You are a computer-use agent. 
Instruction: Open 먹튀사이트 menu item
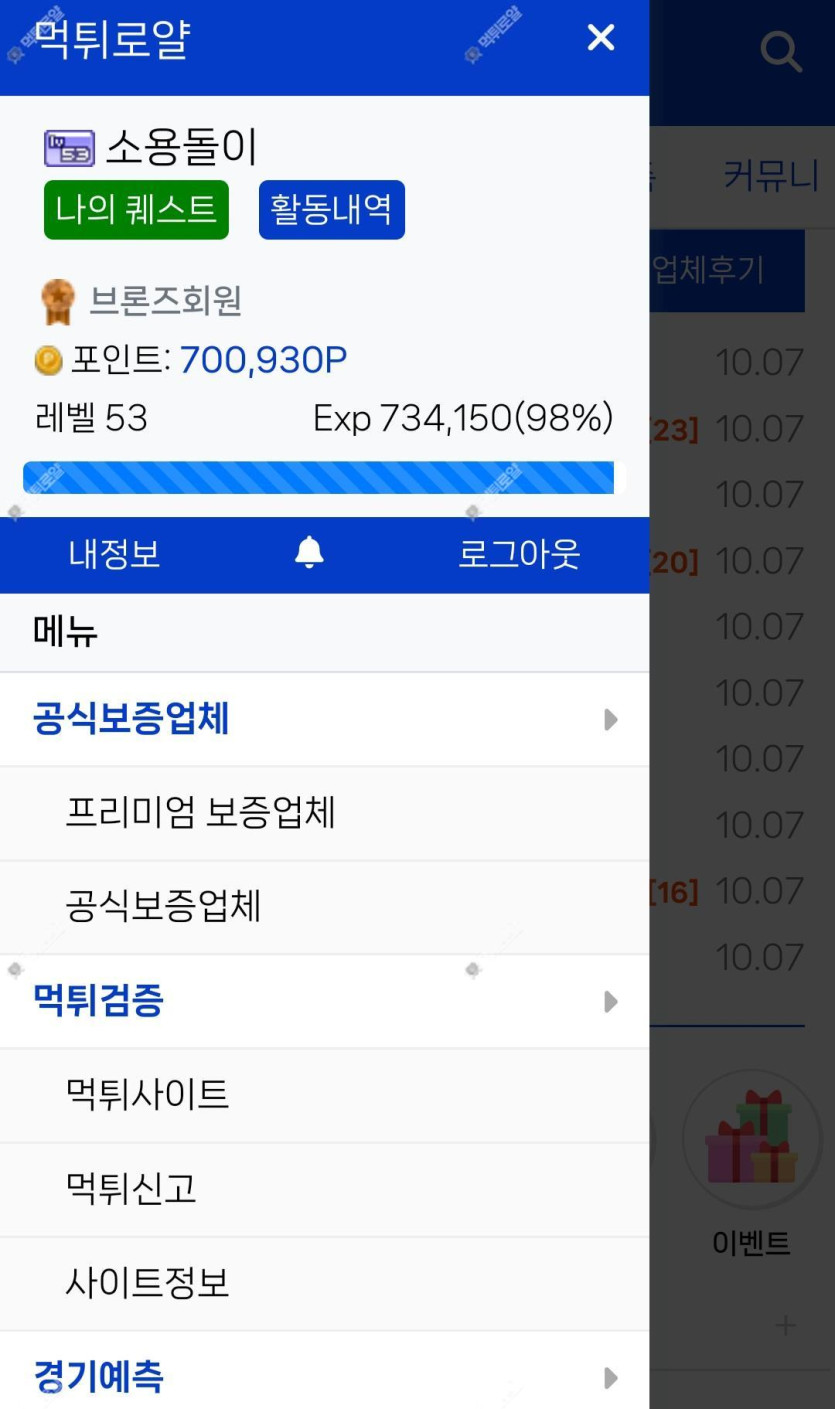(147, 1095)
